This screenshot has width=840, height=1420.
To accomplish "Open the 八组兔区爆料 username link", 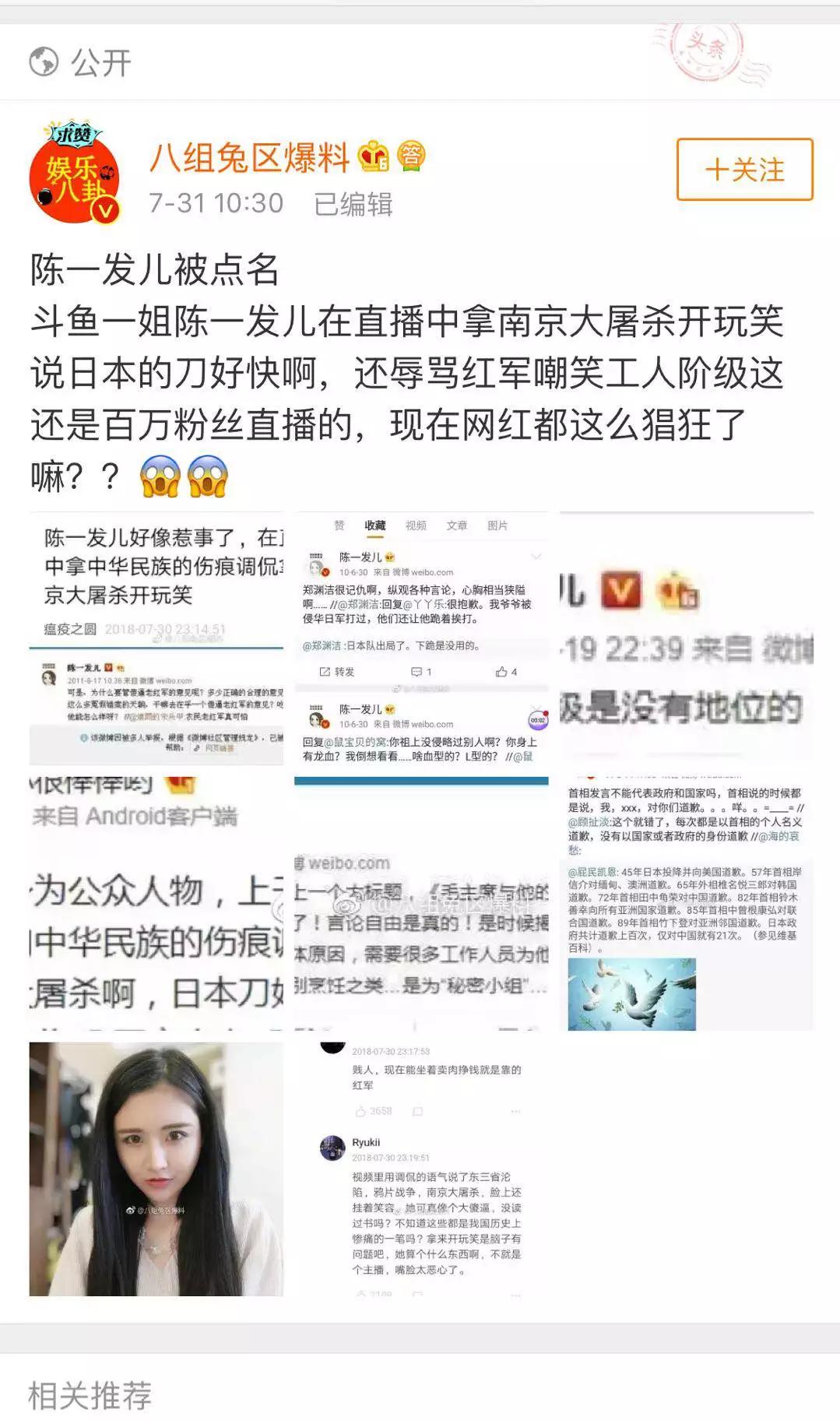I will coord(249,158).
